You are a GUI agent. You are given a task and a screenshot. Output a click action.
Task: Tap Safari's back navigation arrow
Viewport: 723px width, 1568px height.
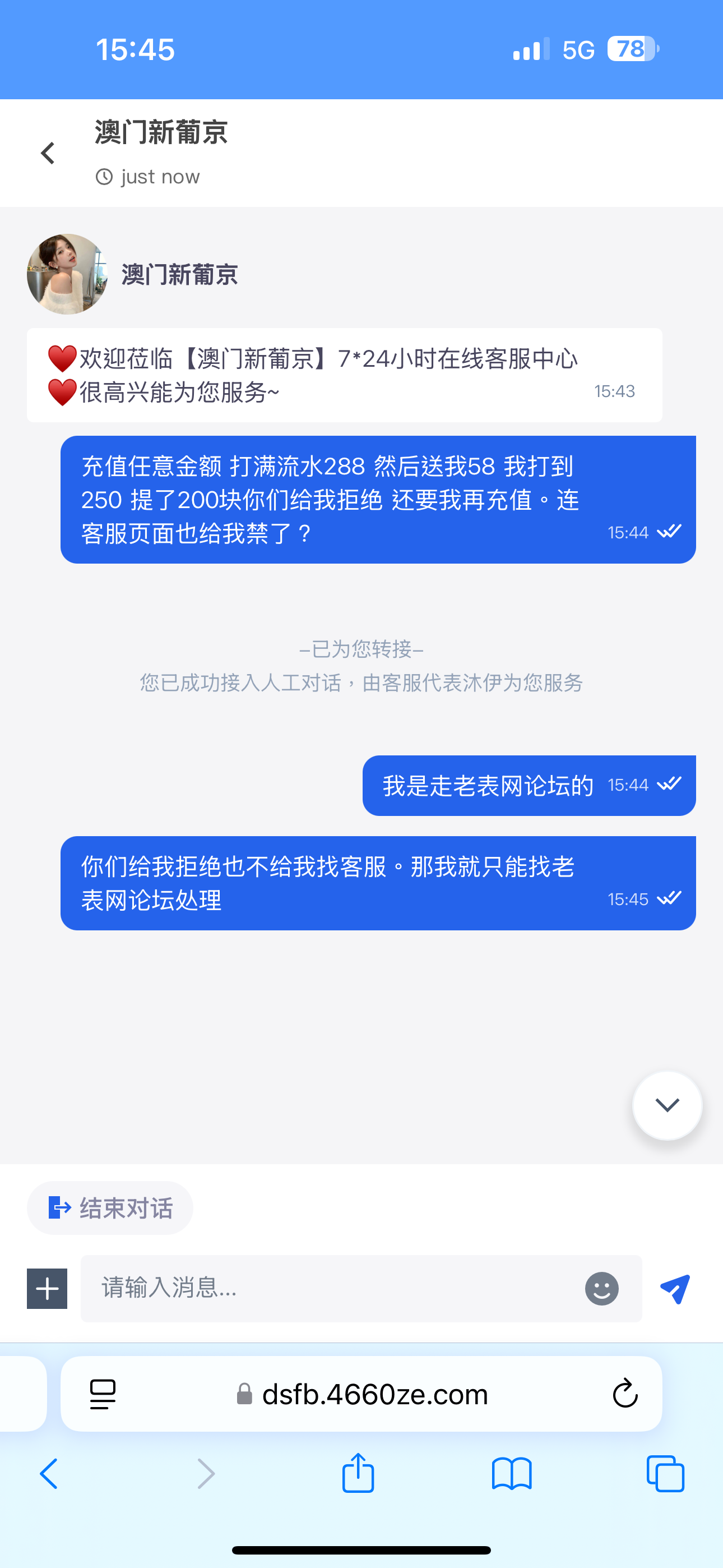[x=49, y=1473]
